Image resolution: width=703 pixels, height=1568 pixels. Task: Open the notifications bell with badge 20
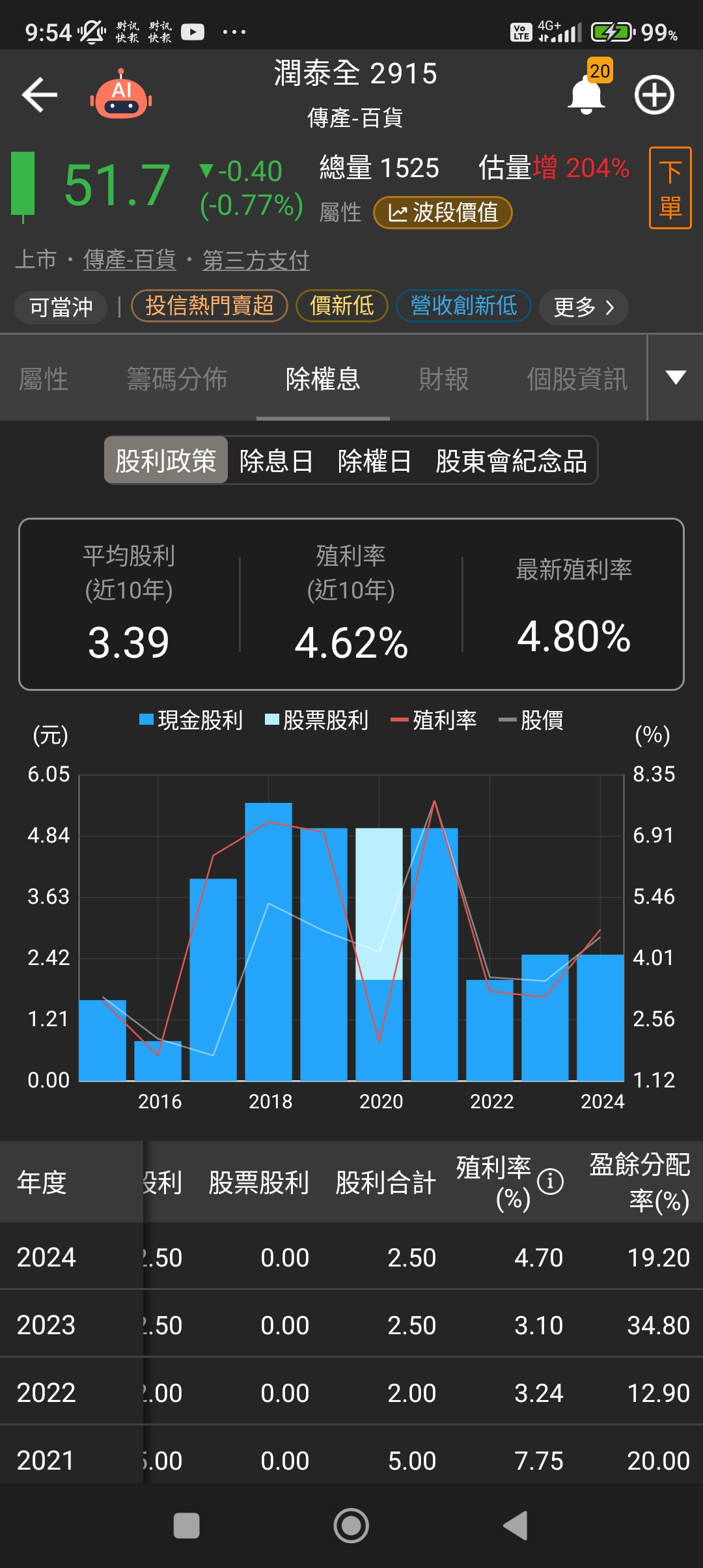point(587,95)
